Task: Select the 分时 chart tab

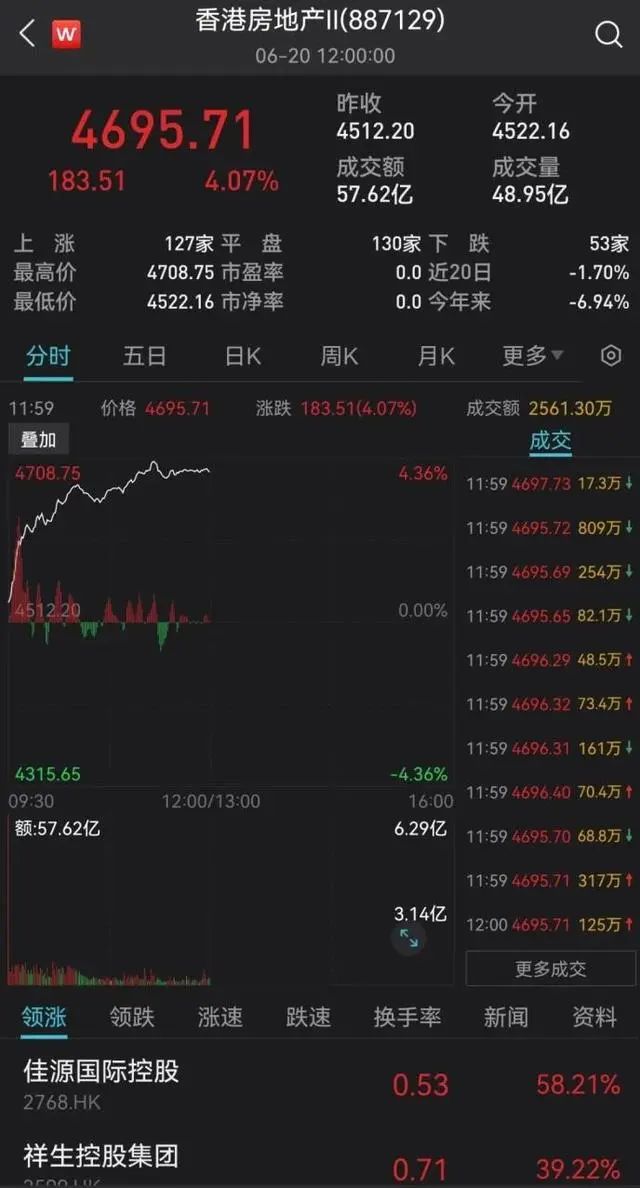Action: 48,356
